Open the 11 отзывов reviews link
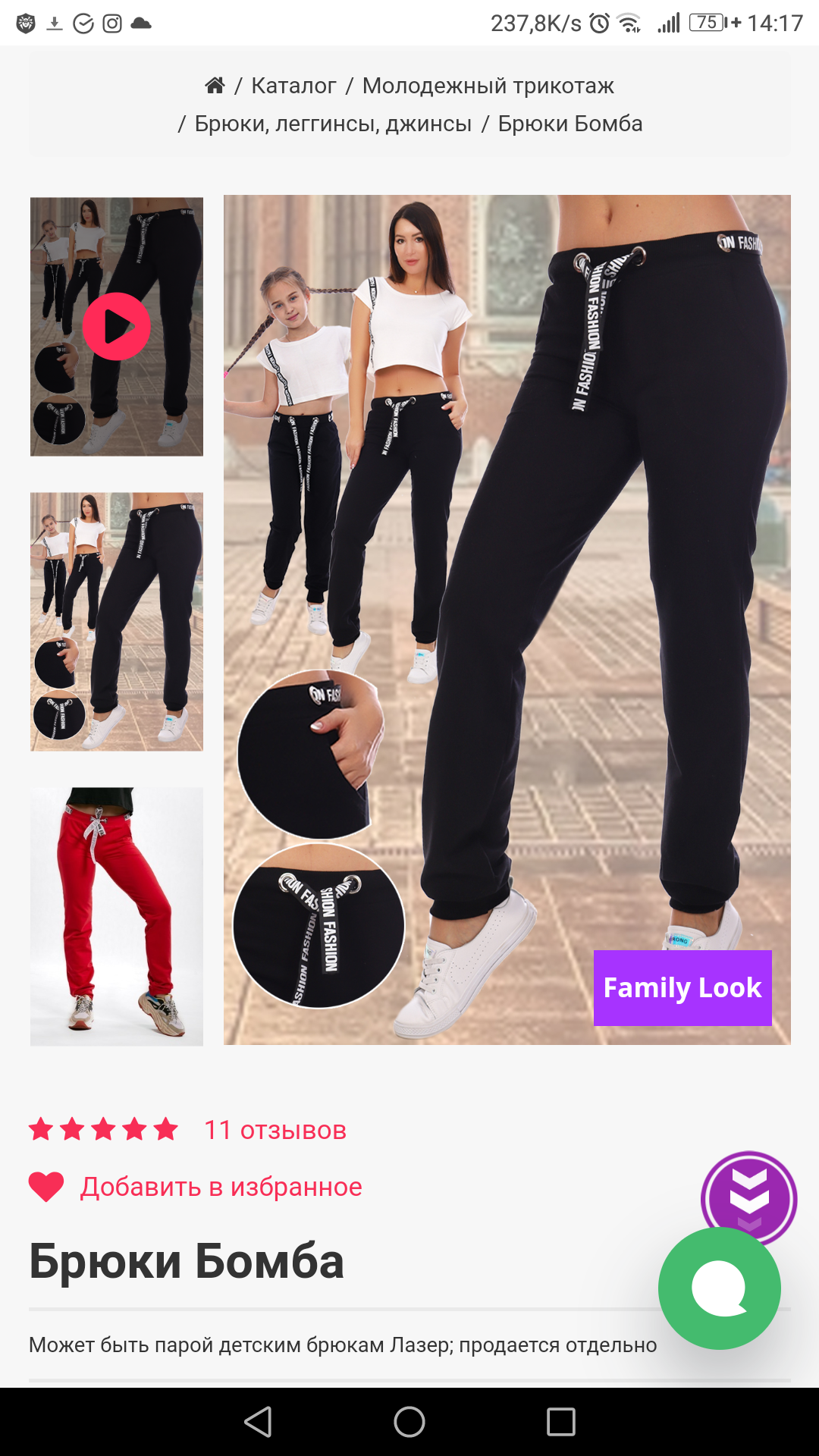The width and height of the screenshot is (819, 1456). tap(275, 1130)
